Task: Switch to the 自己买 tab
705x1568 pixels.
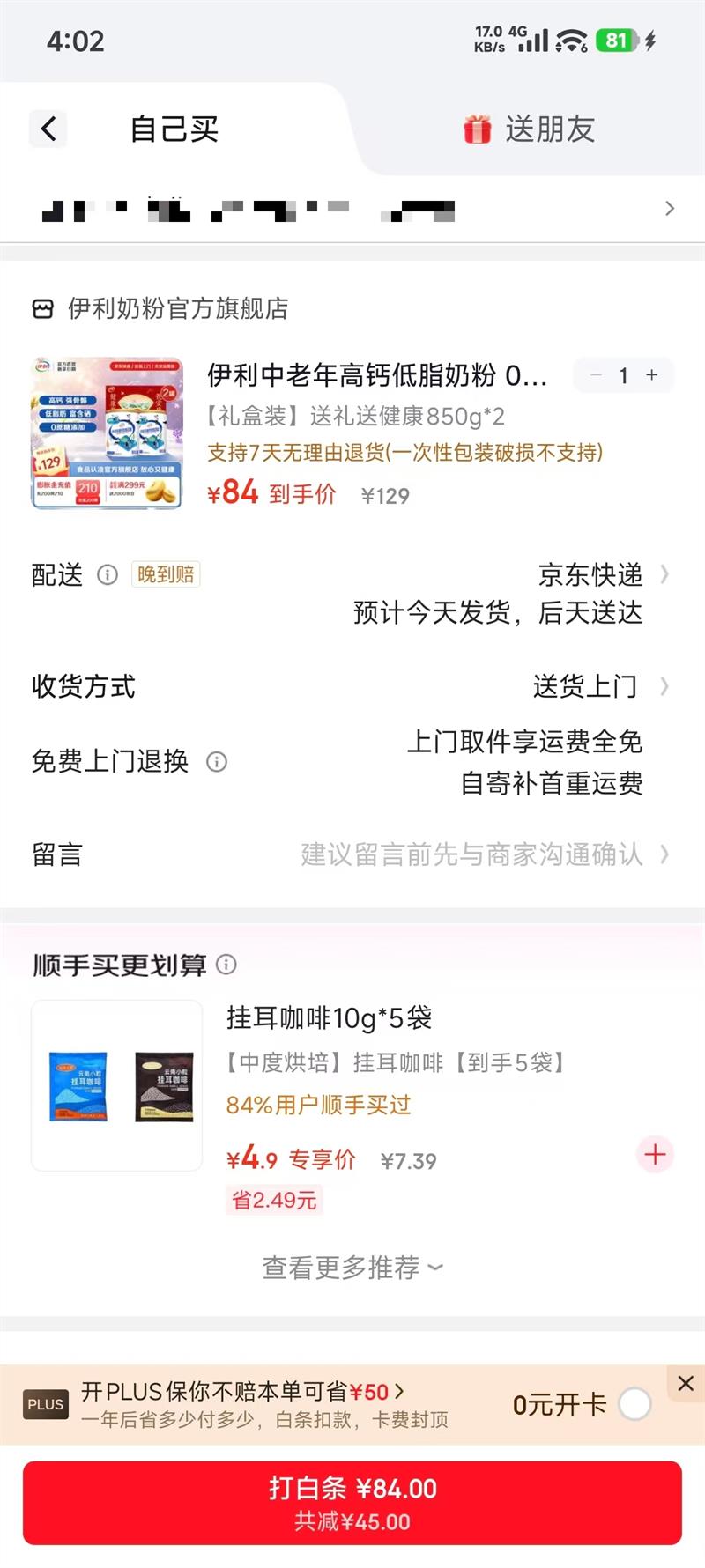Action: tap(175, 129)
